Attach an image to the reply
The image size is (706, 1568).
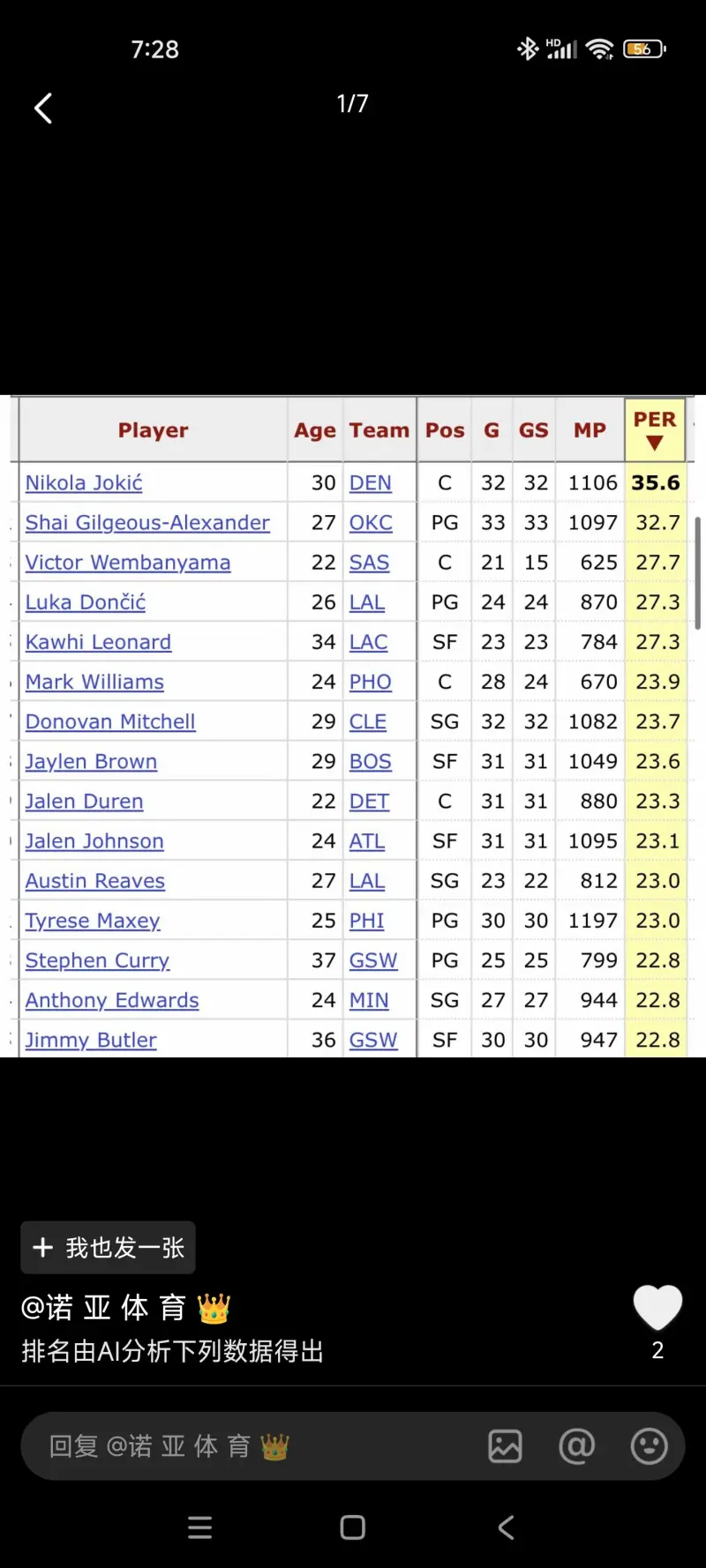tap(505, 1446)
